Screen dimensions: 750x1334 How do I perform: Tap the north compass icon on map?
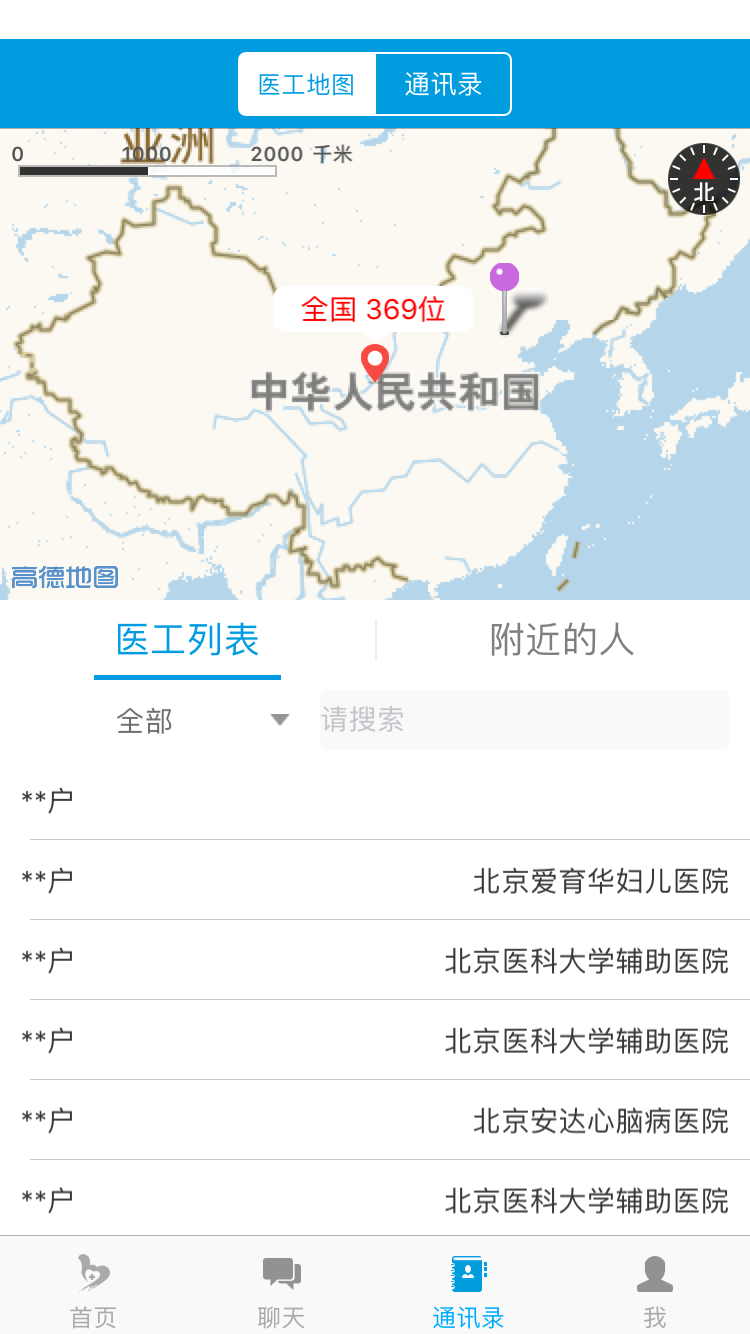(704, 179)
